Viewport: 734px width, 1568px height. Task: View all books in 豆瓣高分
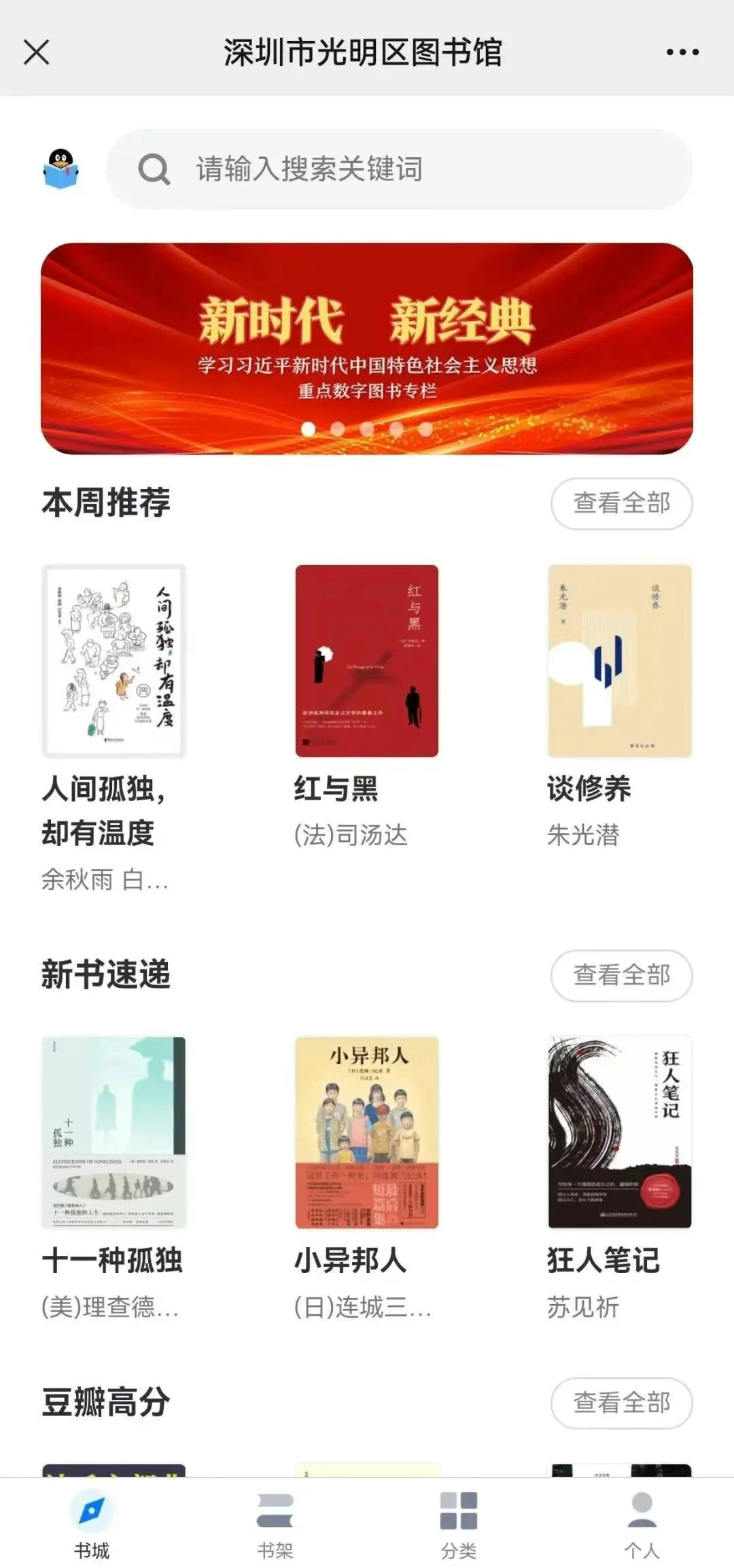(x=621, y=1403)
